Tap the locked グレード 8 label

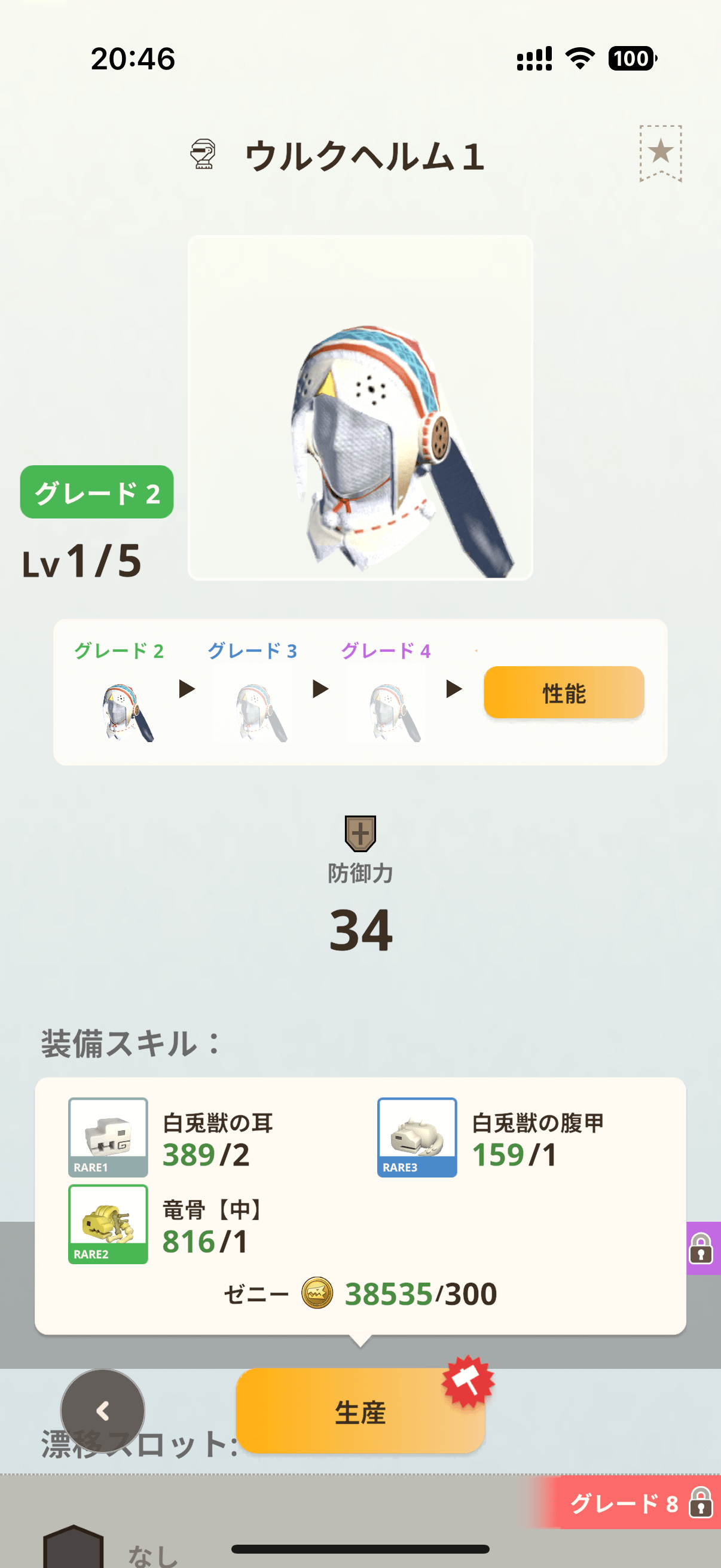(x=633, y=1503)
